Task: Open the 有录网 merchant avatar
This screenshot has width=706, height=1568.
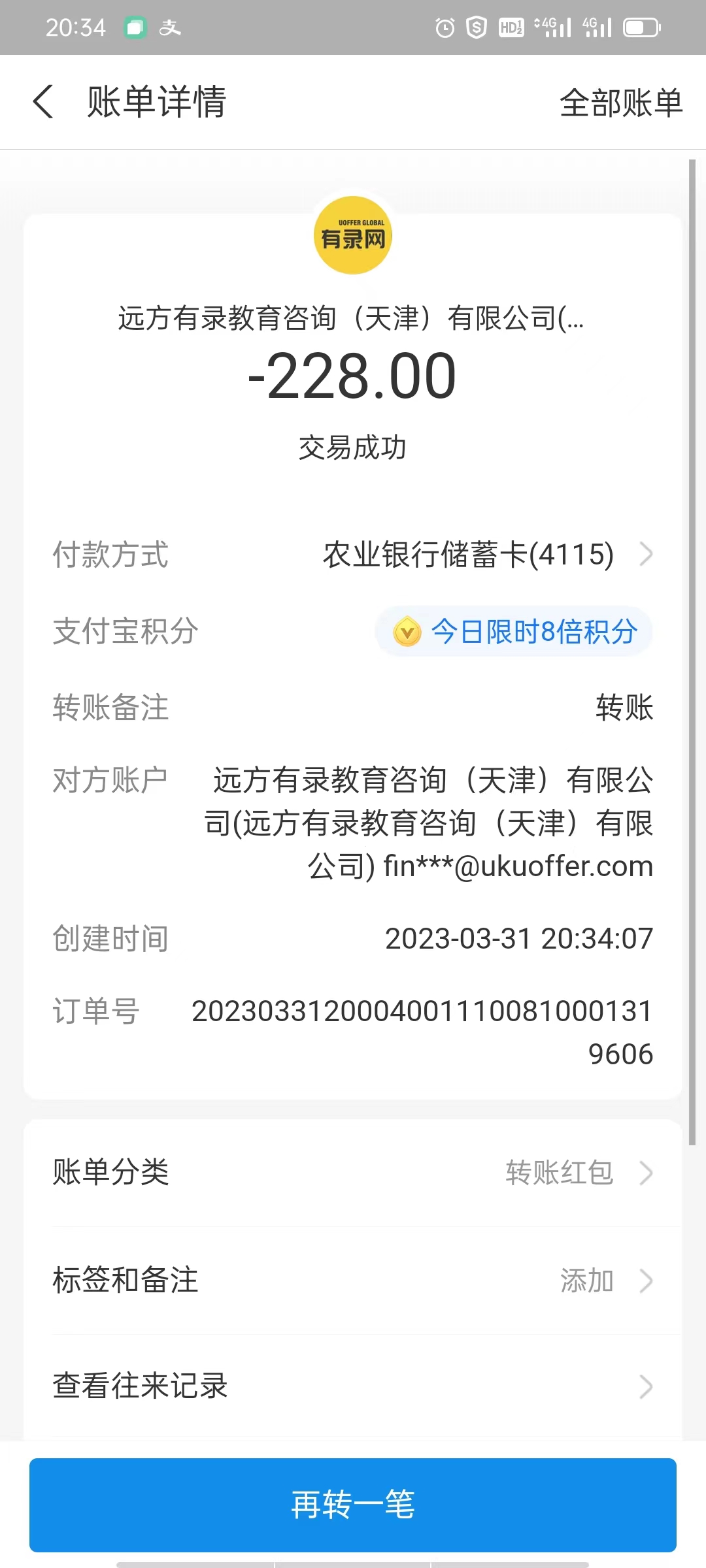Action: click(x=353, y=236)
